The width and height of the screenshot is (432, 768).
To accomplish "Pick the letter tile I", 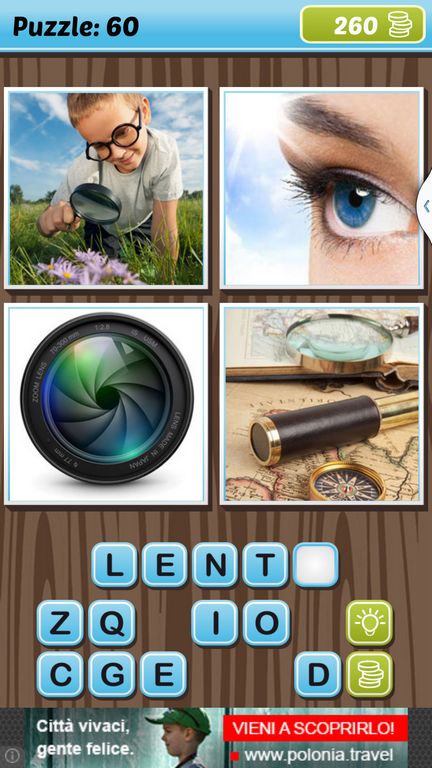I will click(215, 623).
